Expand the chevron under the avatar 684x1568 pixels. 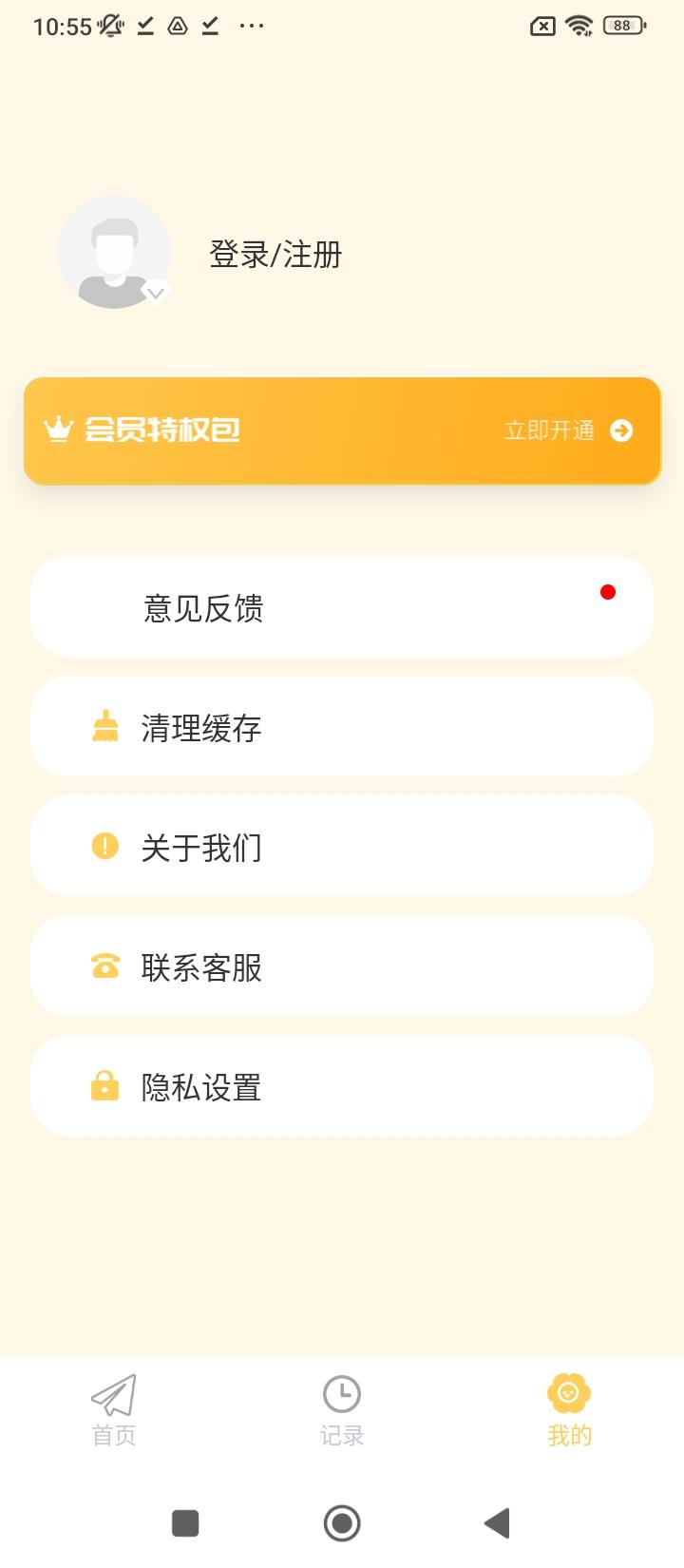coord(155,296)
